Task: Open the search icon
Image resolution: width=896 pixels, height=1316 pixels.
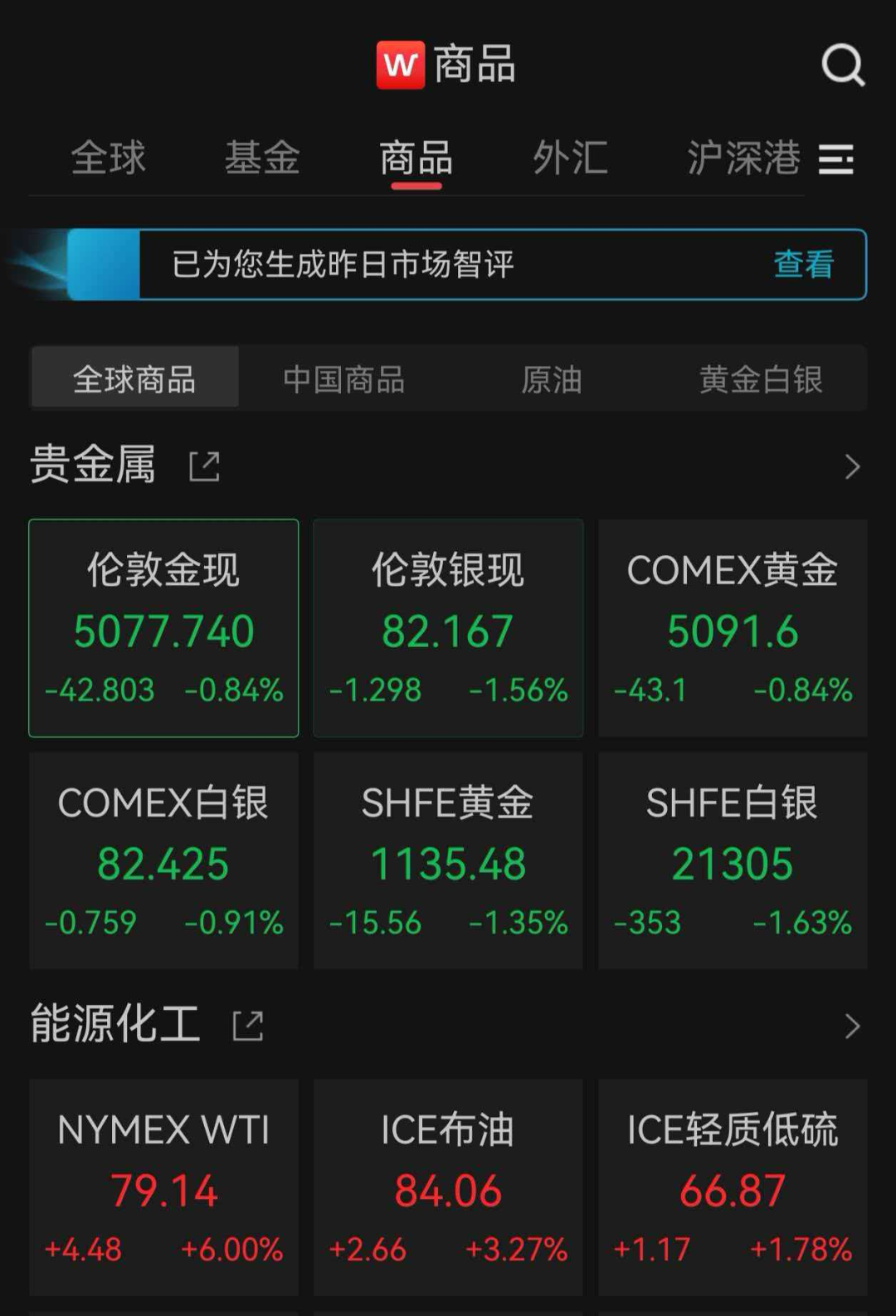Action: pyautogui.click(x=842, y=65)
